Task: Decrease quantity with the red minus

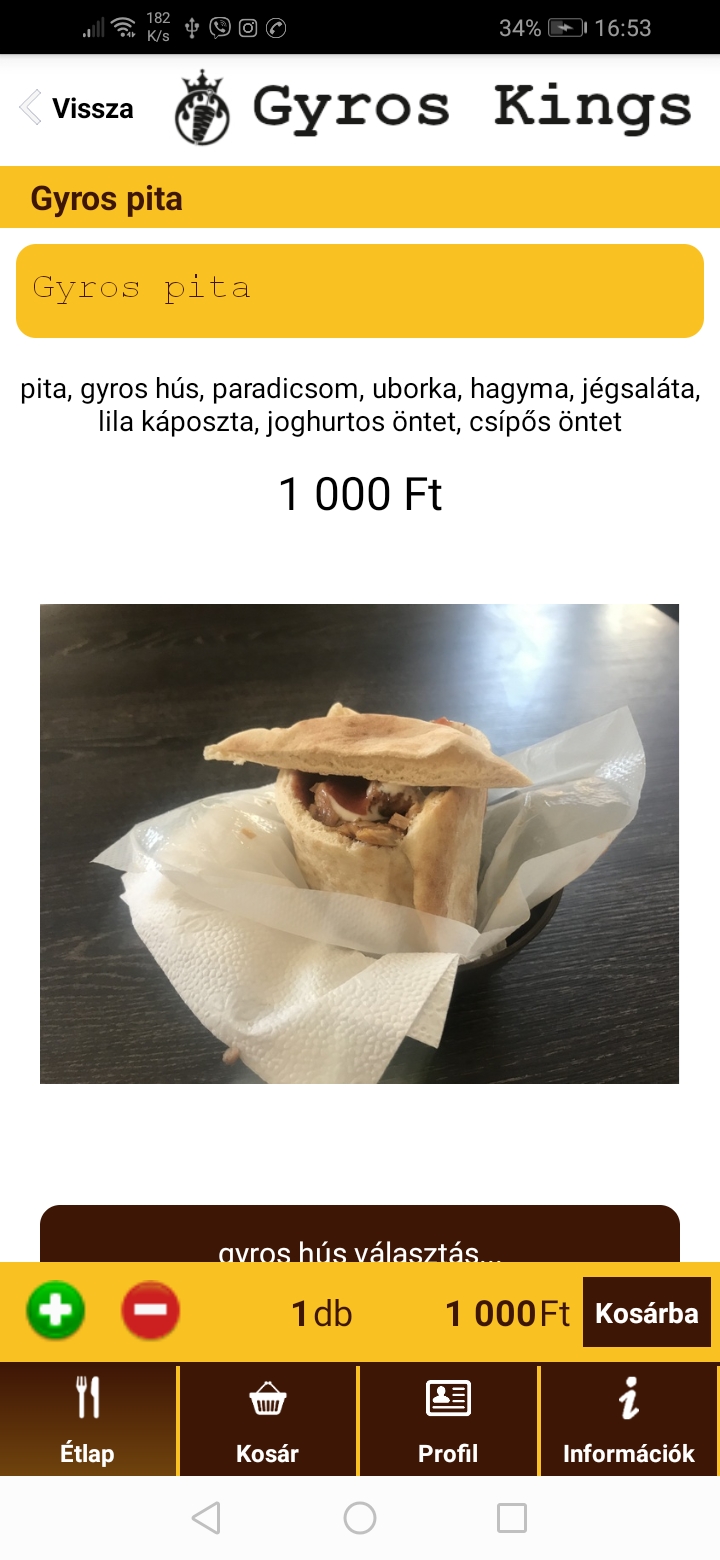Action: [151, 1310]
